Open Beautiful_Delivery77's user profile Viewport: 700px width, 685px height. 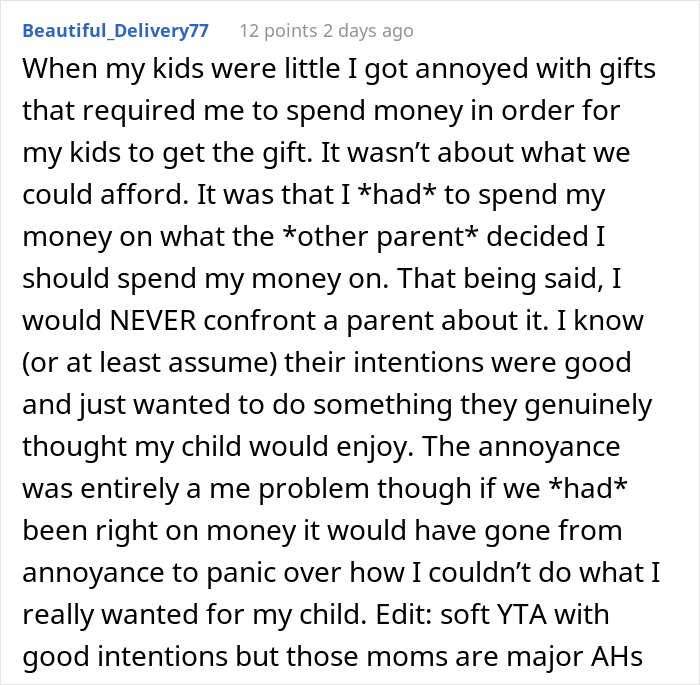115,30
